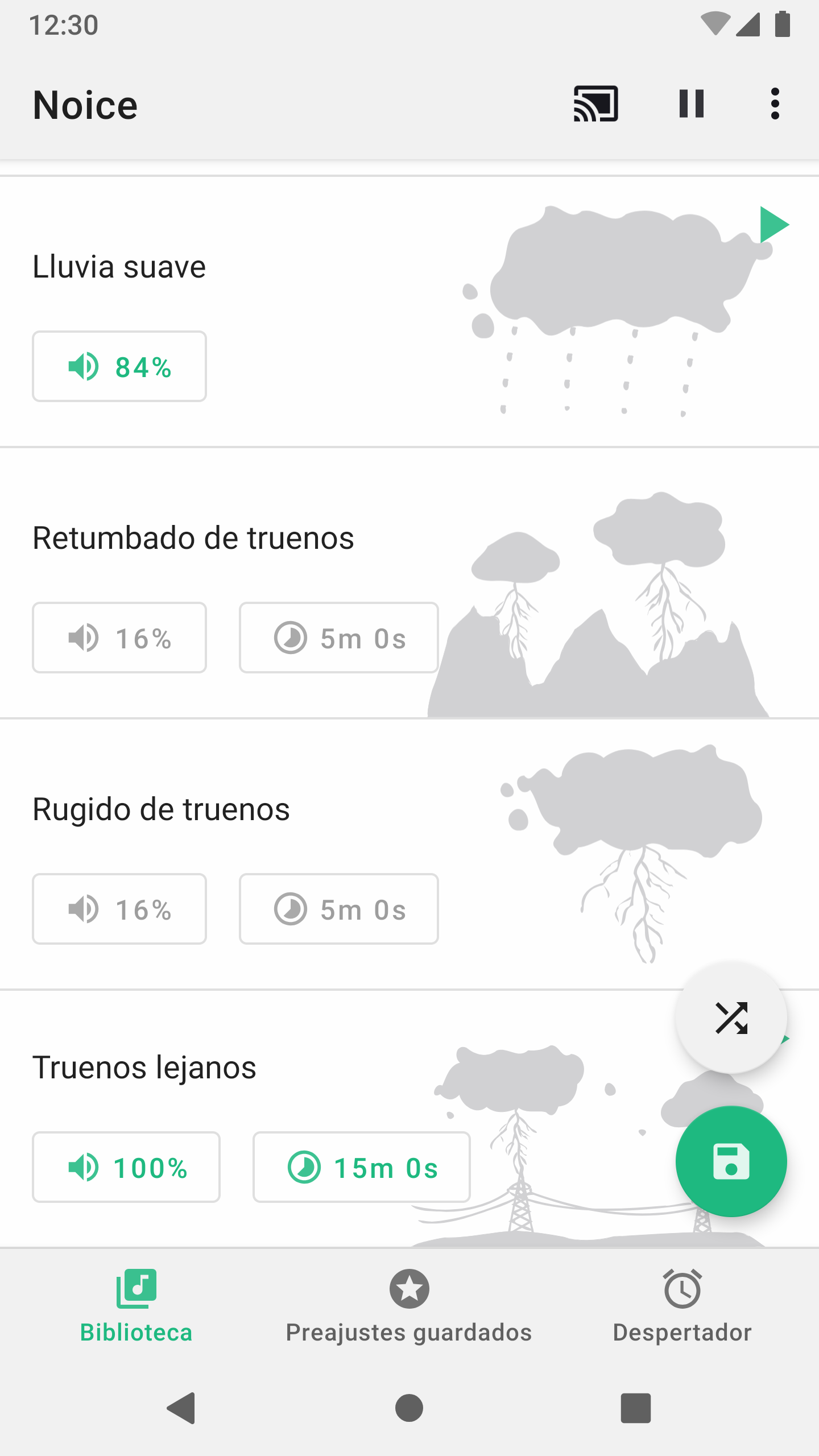Set Rugido de truenos time period
819x1456 pixels.
tap(339, 909)
